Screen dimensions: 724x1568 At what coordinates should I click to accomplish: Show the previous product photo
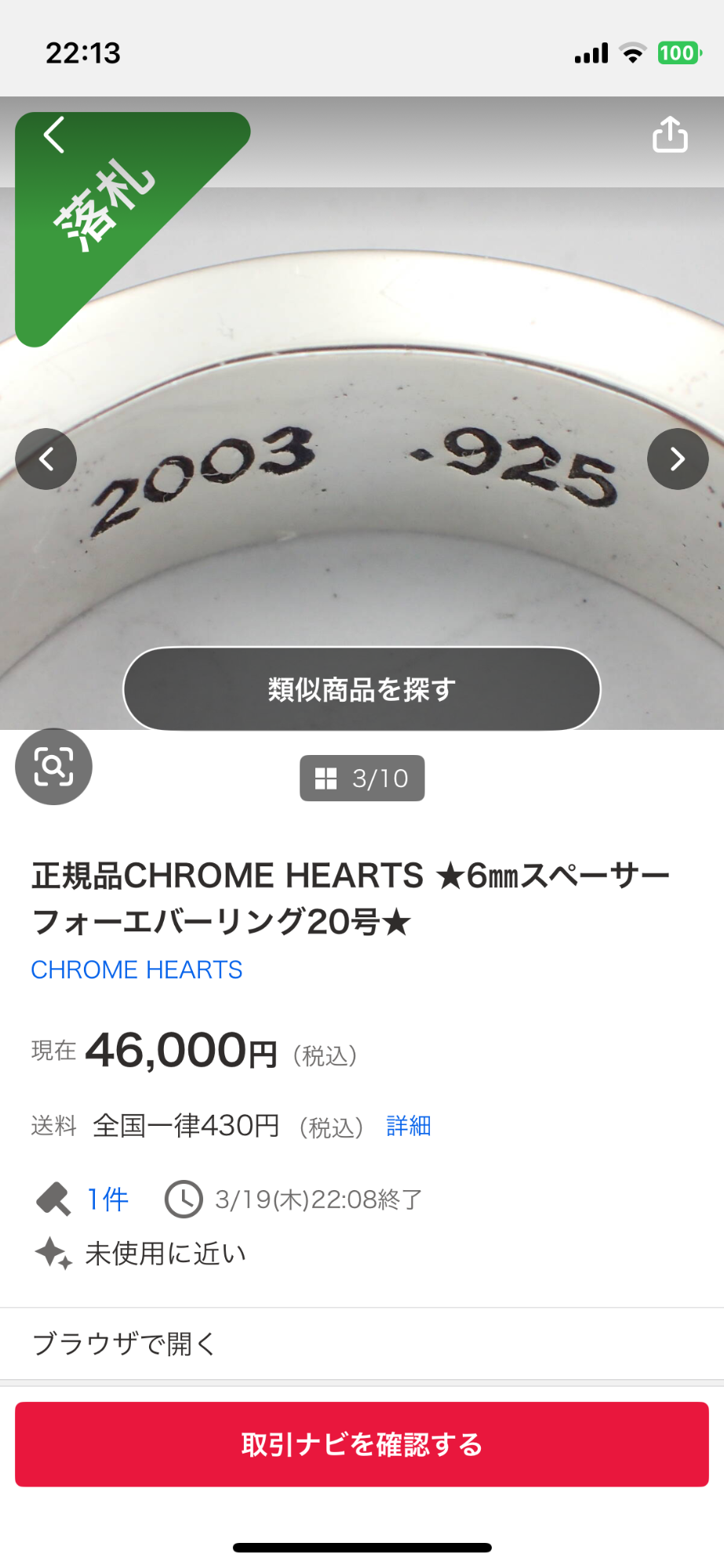click(46, 459)
